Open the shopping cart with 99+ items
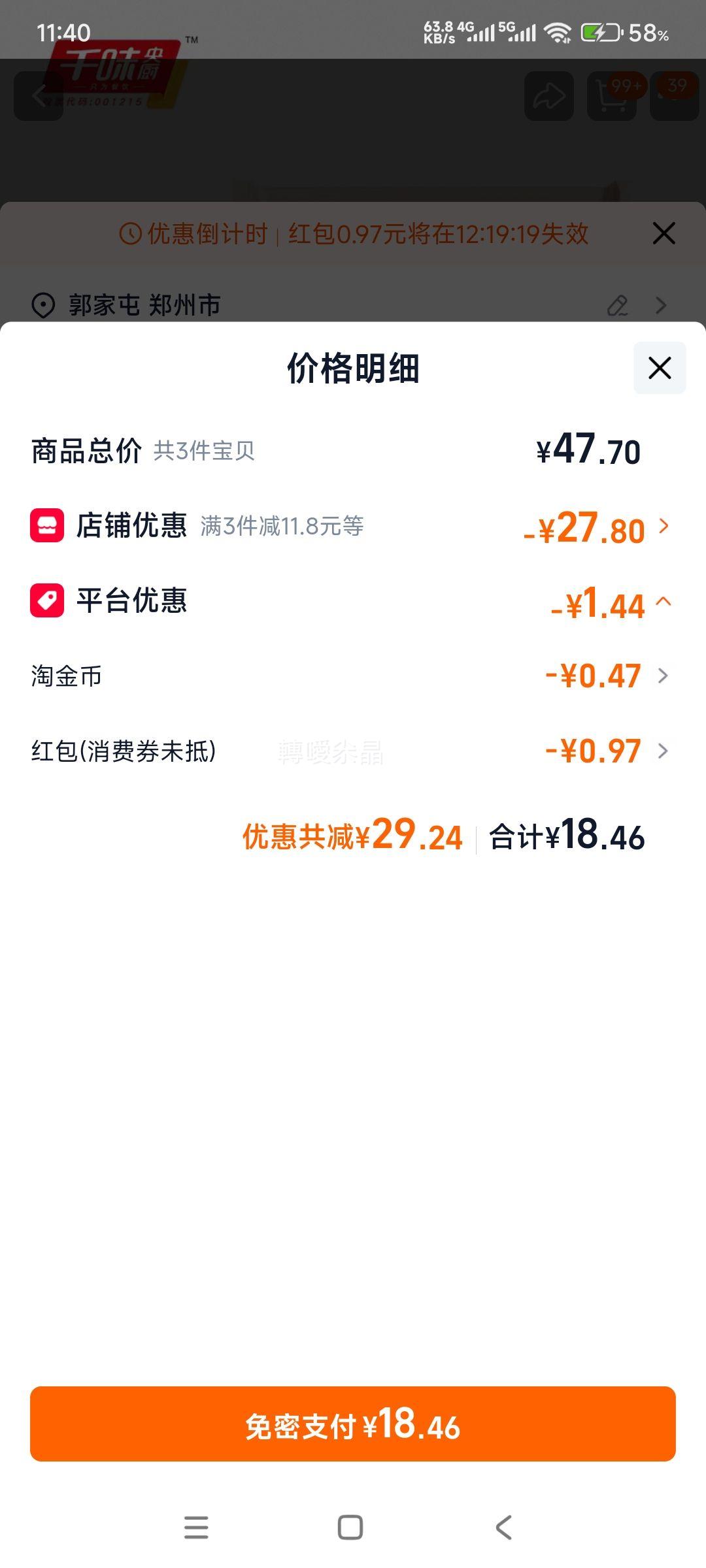 pyautogui.click(x=611, y=95)
